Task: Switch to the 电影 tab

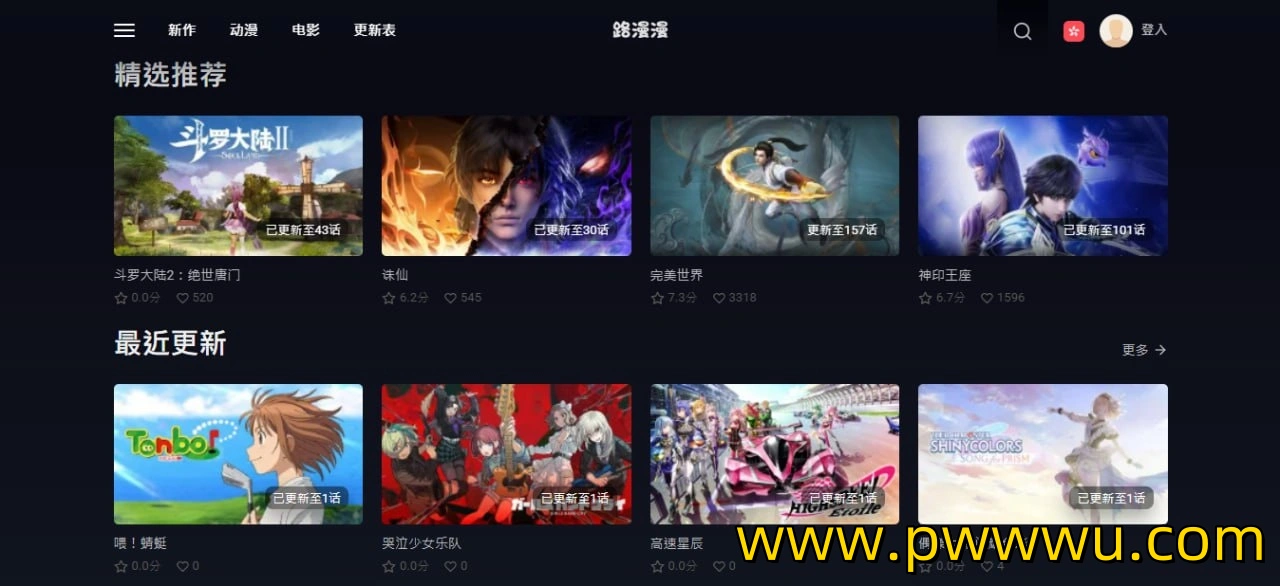Action: [x=306, y=30]
